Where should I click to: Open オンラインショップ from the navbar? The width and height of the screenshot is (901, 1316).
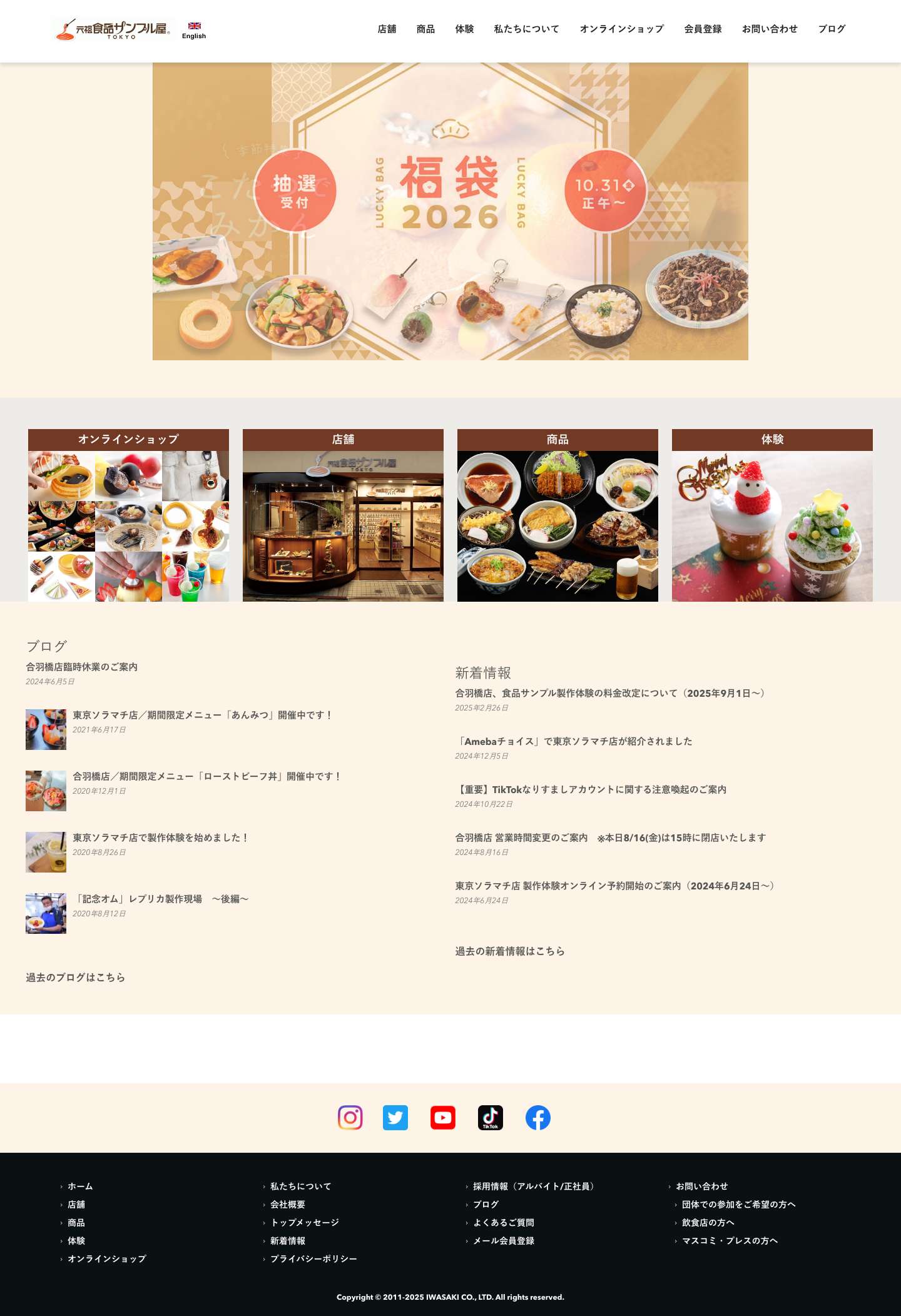[621, 29]
